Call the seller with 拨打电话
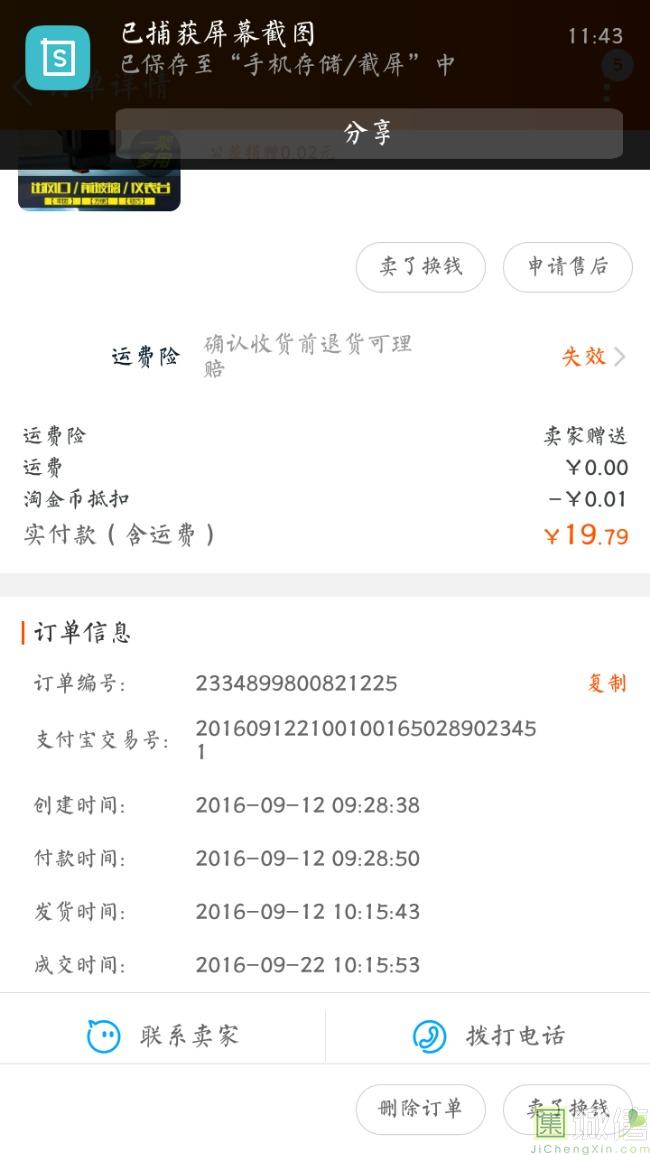This screenshot has width=650, height=1155. 488,1036
